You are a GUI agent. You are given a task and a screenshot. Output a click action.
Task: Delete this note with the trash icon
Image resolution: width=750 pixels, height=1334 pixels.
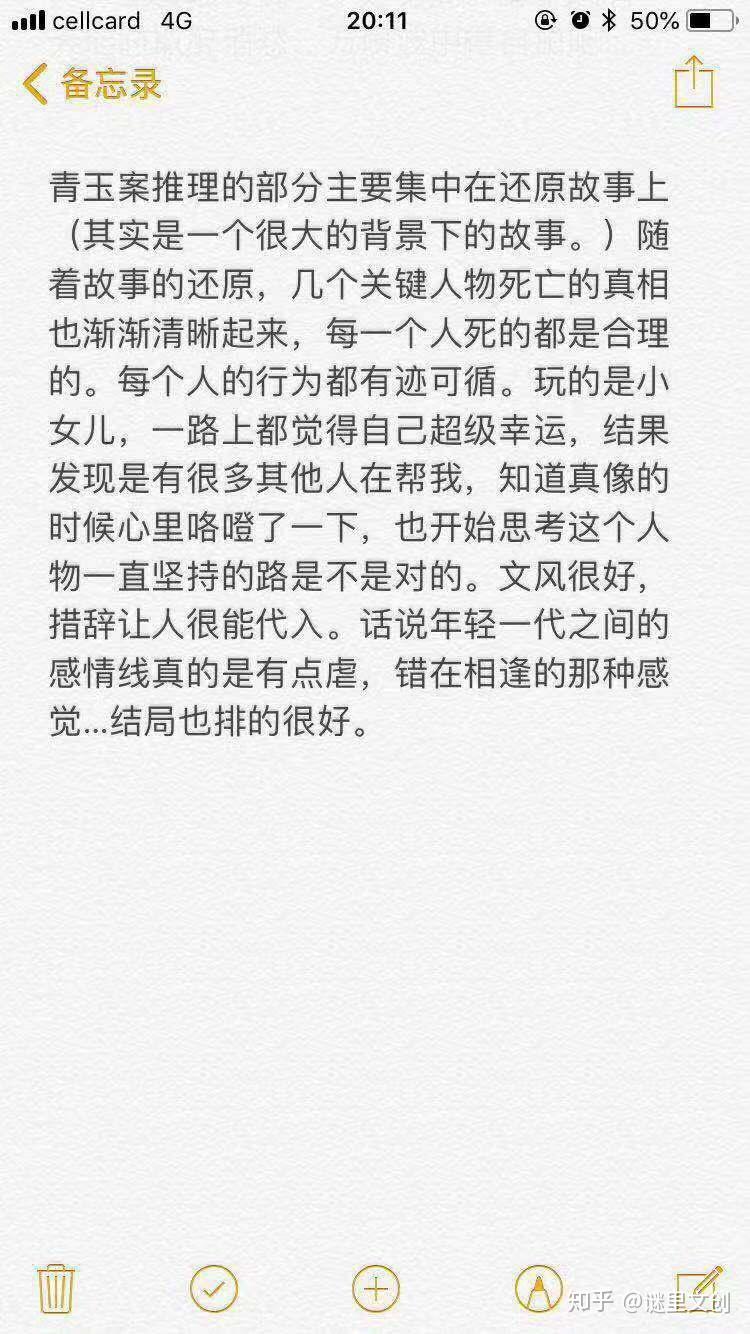56,1287
